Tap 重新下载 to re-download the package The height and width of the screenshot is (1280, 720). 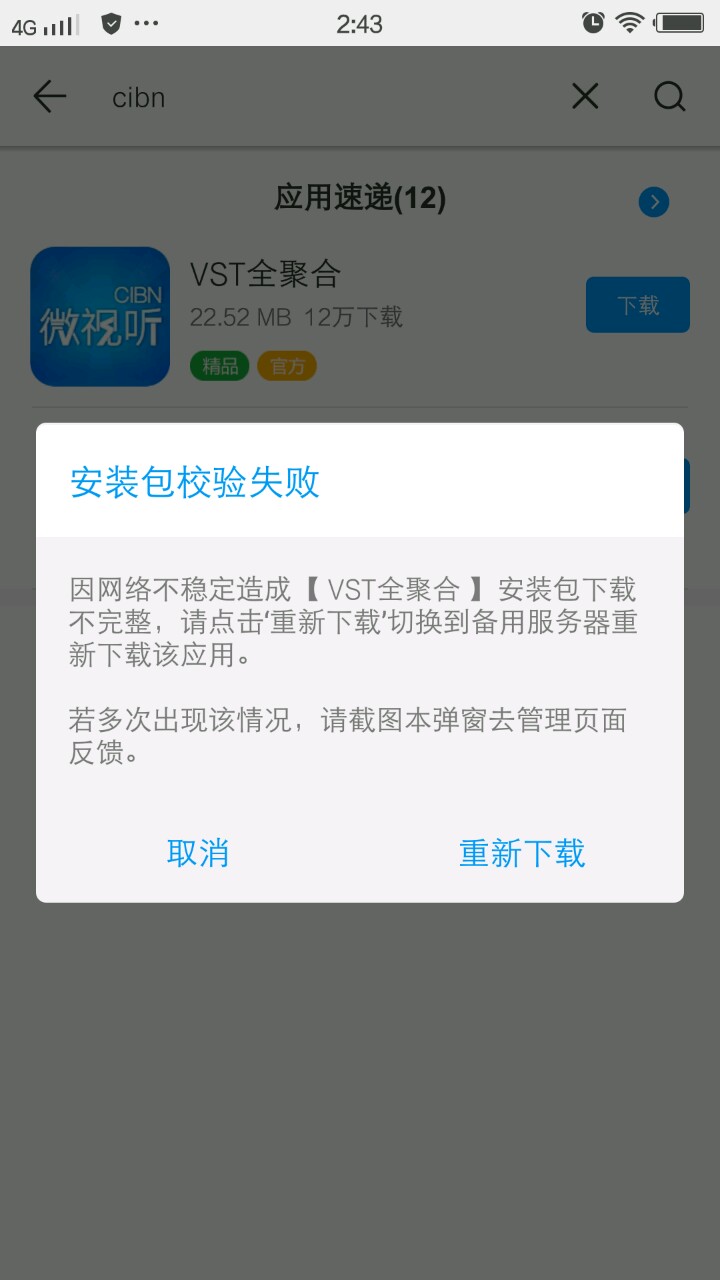tap(522, 853)
